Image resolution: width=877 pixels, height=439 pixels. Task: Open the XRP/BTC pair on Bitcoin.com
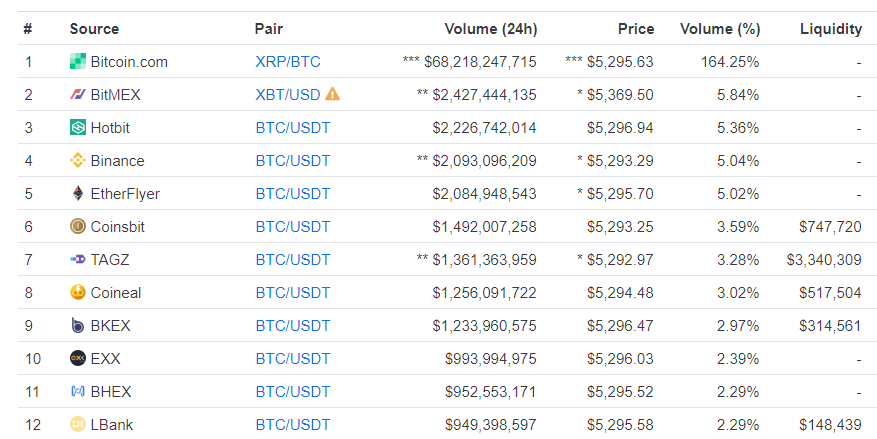pyautogui.click(x=288, y=62)
